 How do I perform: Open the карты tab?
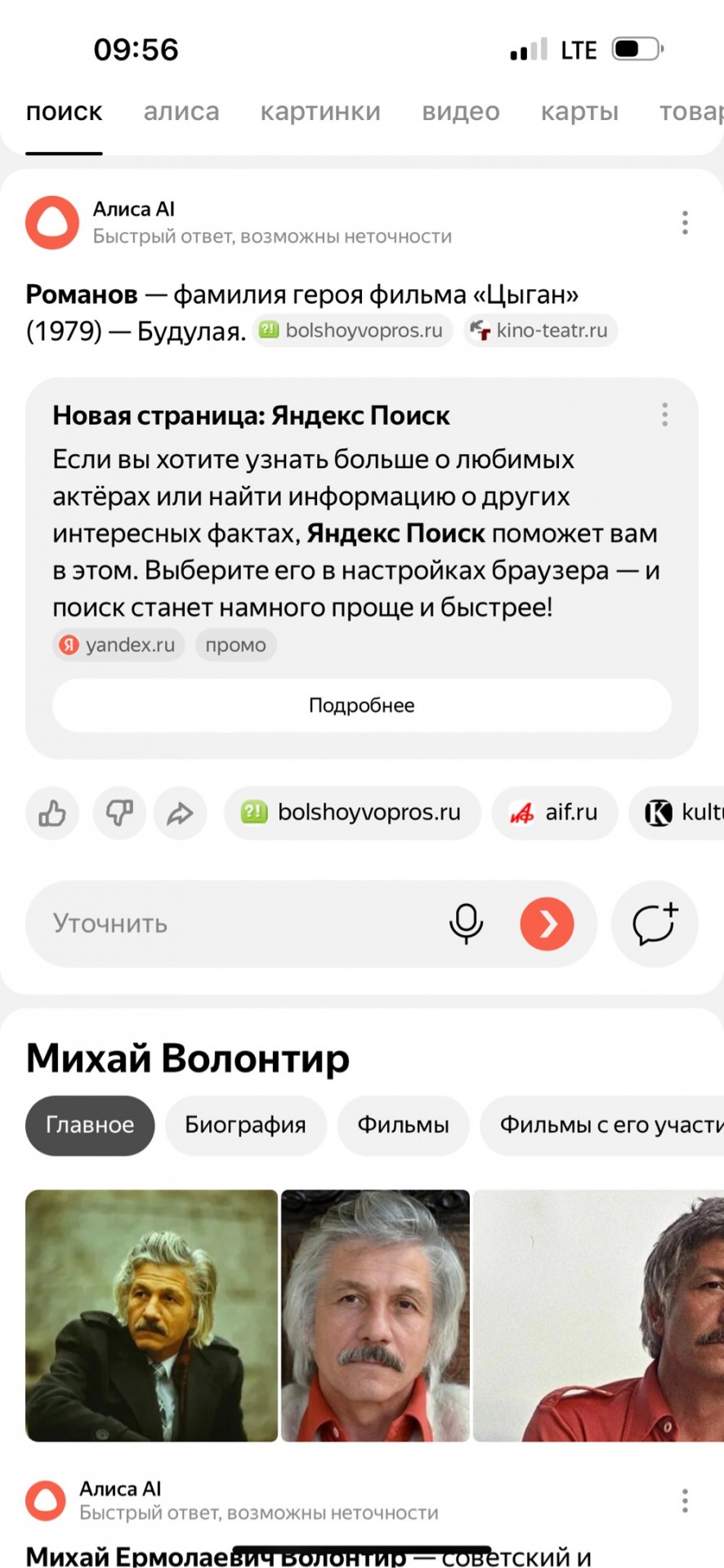pyautogui.click(x=579, y=112)
